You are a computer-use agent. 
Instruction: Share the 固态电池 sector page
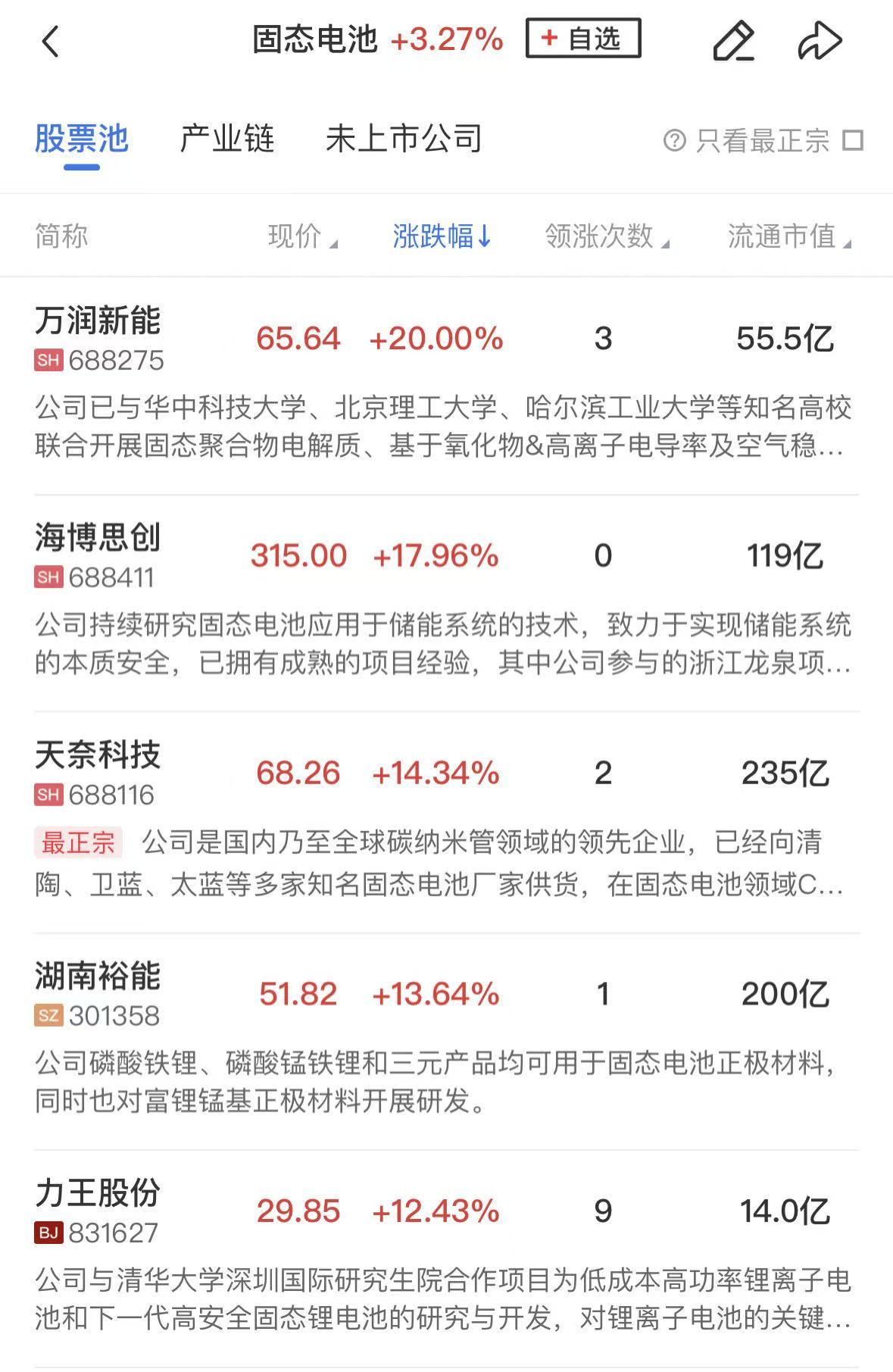click(820, 41)
